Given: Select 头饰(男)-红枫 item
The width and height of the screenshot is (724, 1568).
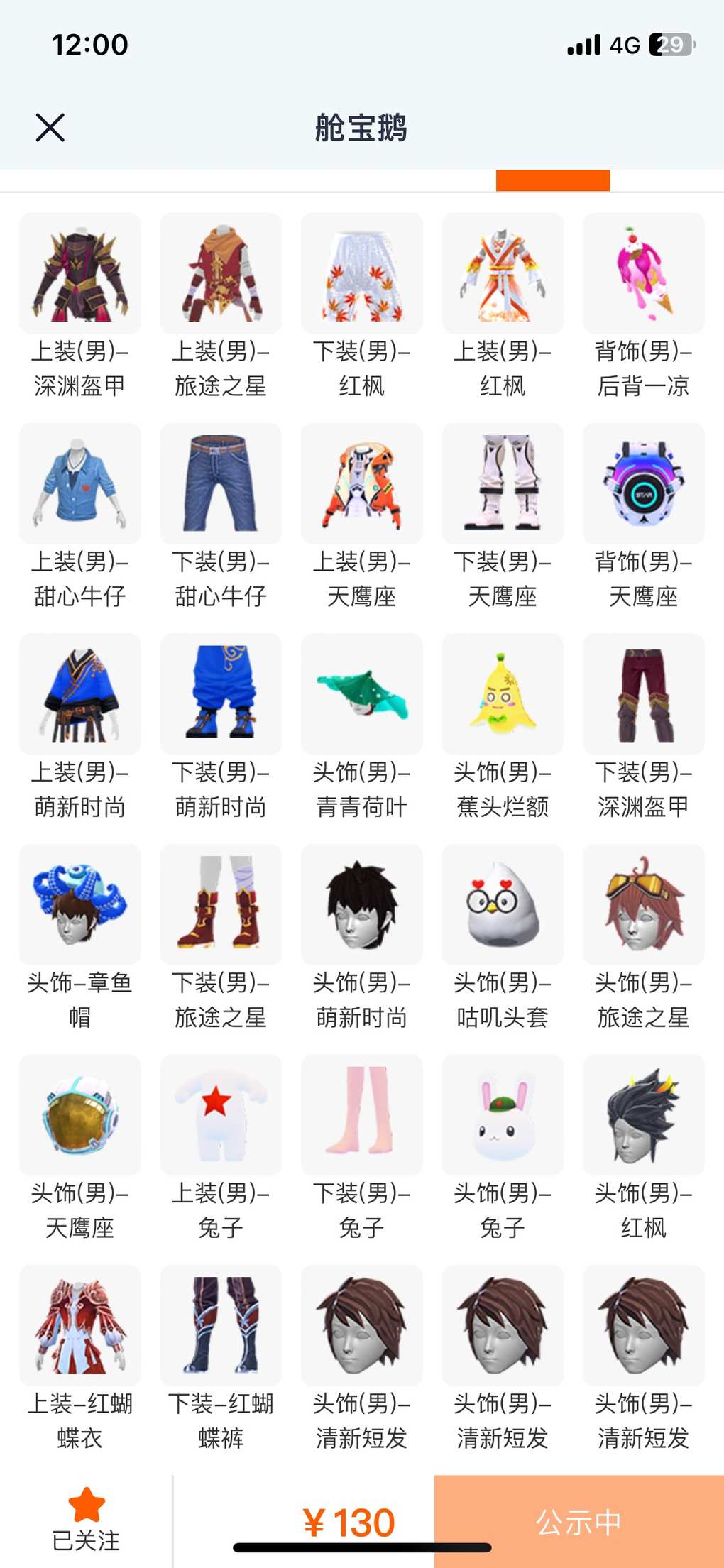Looking at the screenshot, I should tap(644, 1115).
